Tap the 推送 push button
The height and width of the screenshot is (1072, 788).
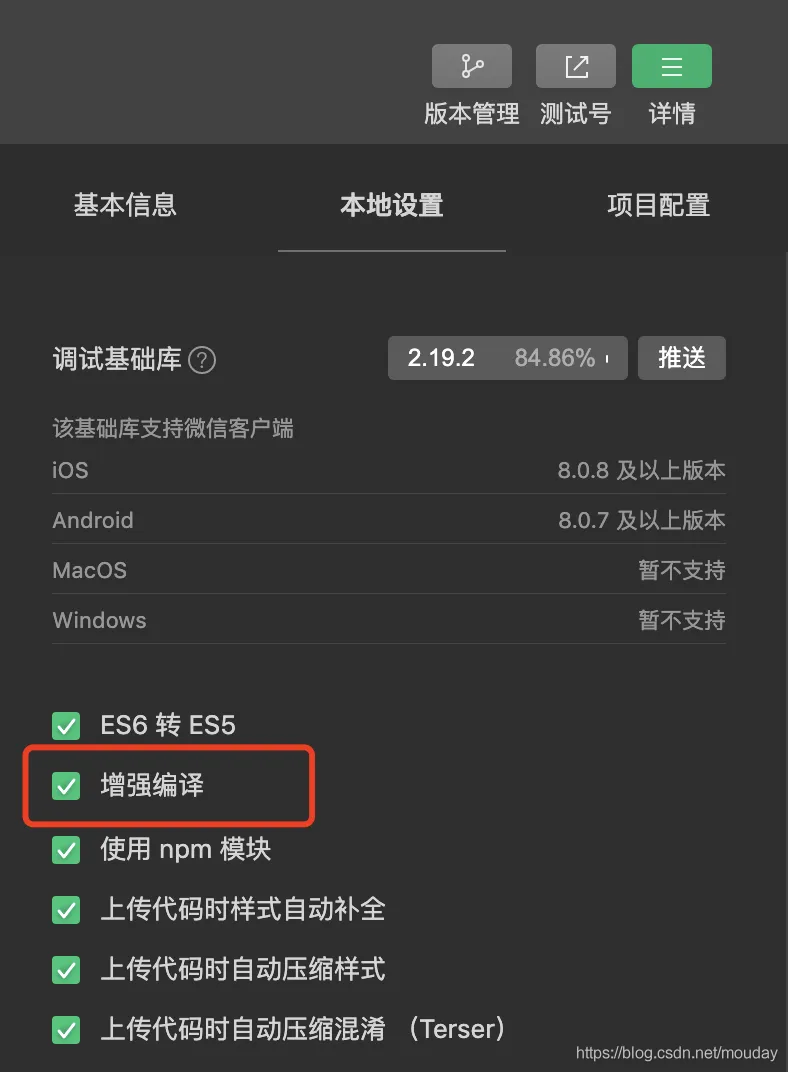[x=681, y=358]
